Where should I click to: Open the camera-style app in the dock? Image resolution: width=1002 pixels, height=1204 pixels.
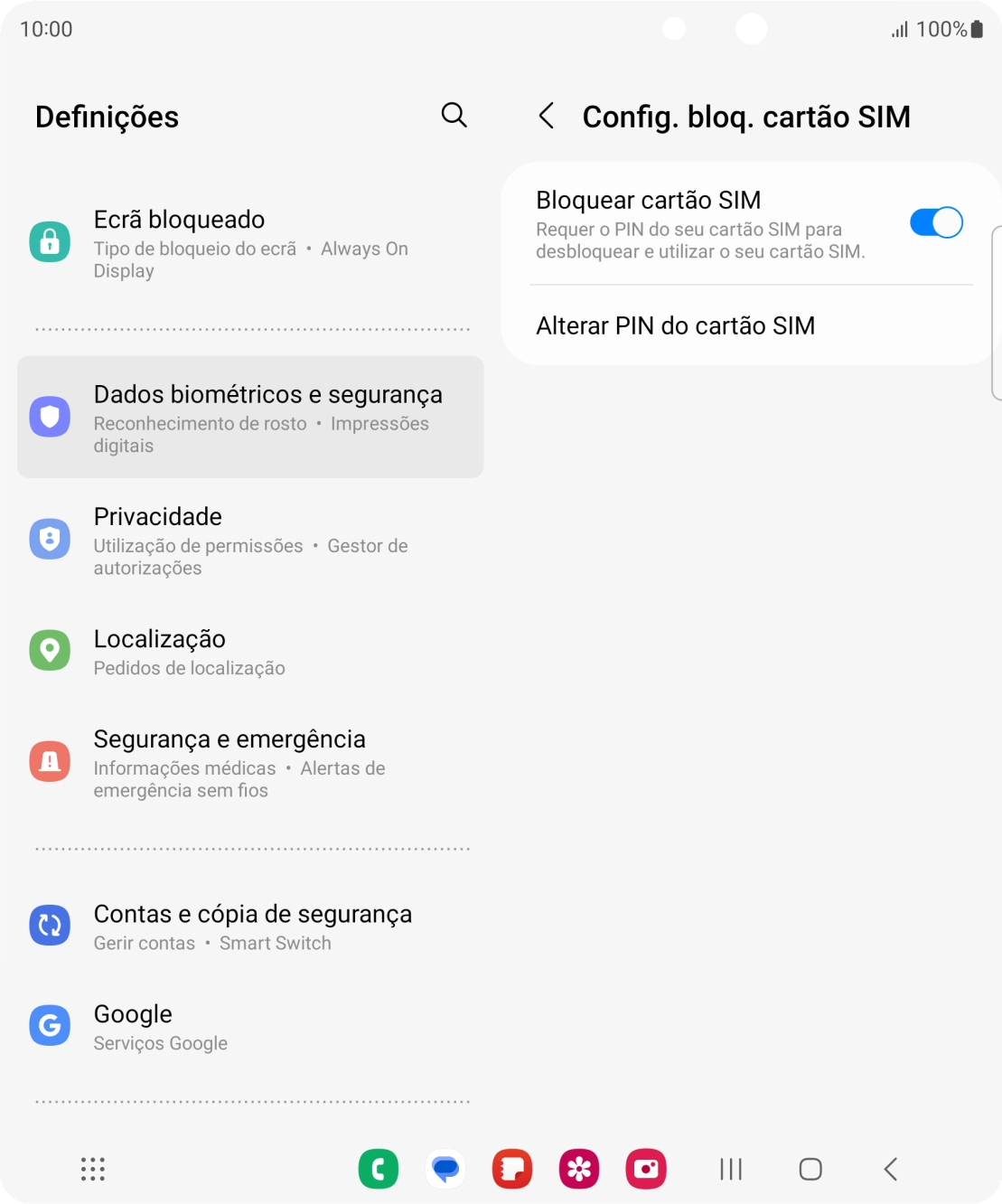pos(646,1168)
